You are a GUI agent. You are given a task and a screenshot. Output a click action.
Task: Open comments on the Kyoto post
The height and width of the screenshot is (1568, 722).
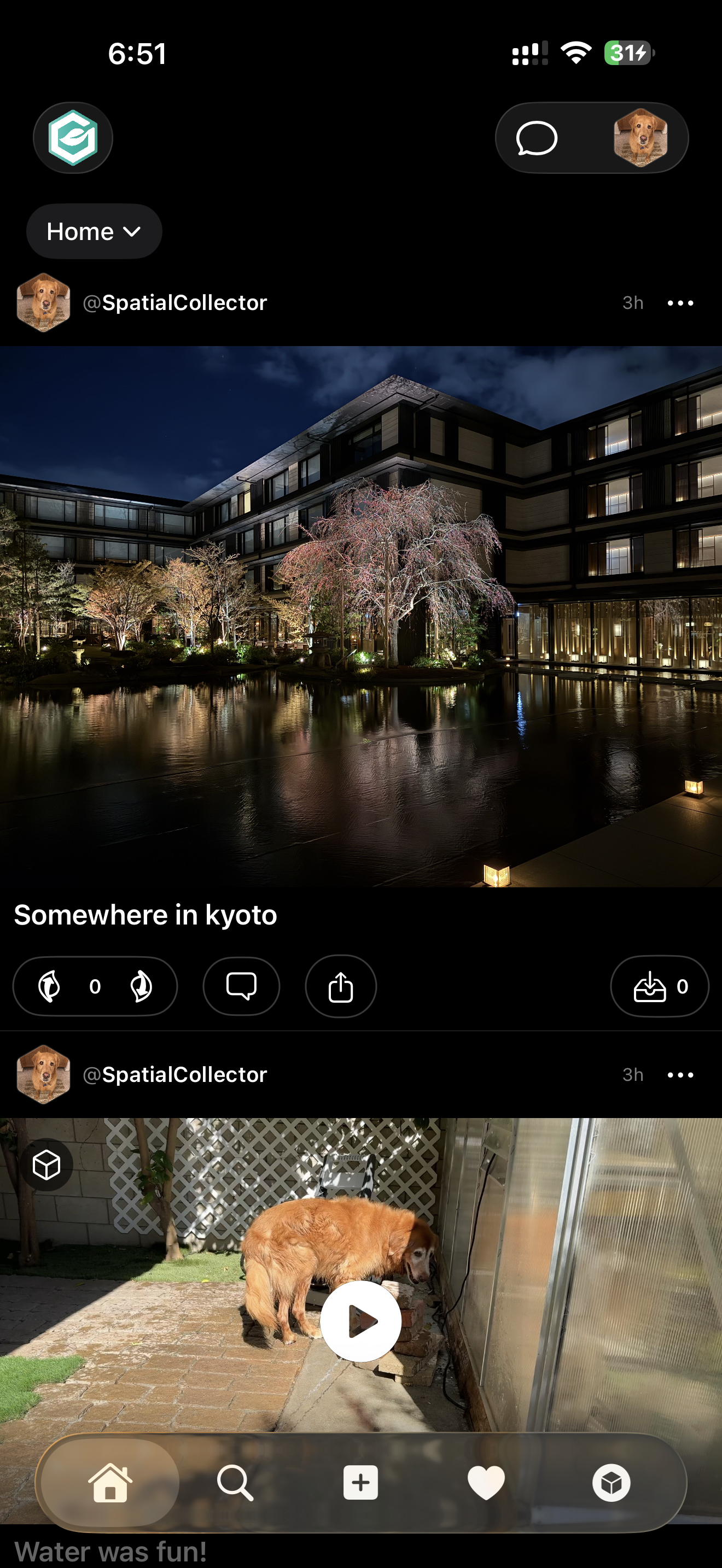tap(242, 986)
